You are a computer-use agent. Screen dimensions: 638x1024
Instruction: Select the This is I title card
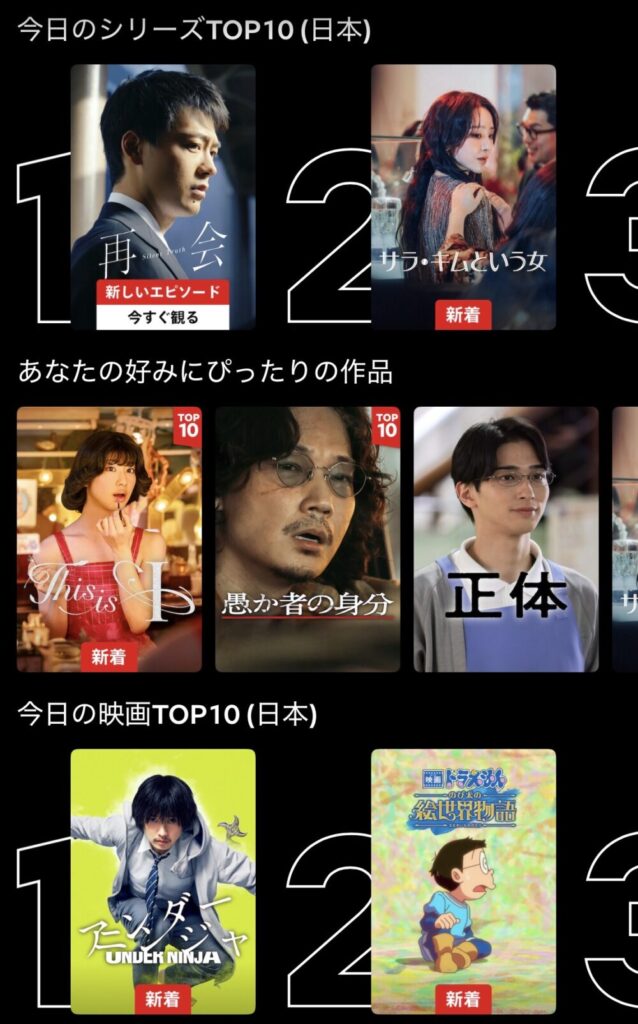coord(109,538)
